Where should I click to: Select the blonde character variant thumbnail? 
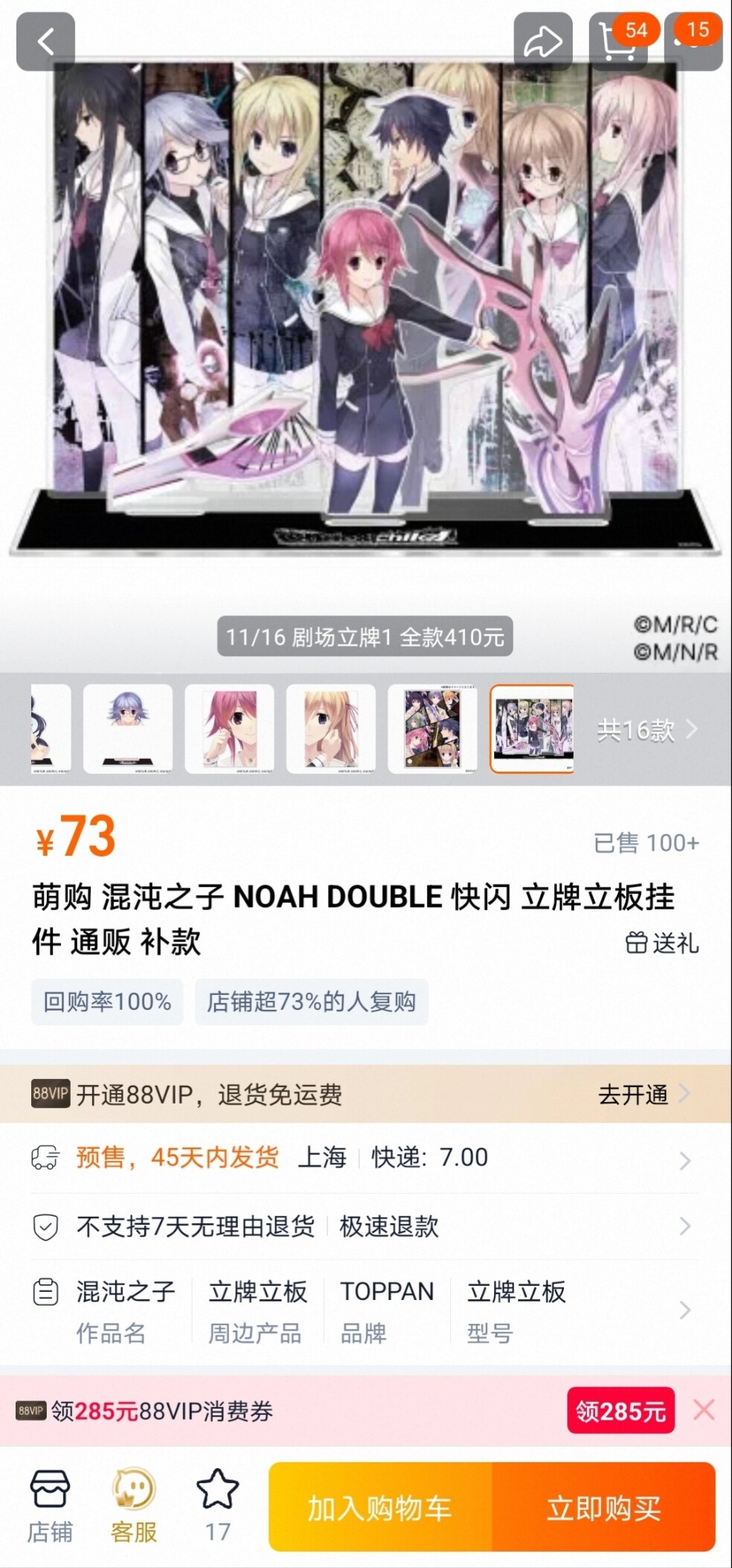pyautogui.click(x=331, y=729)
